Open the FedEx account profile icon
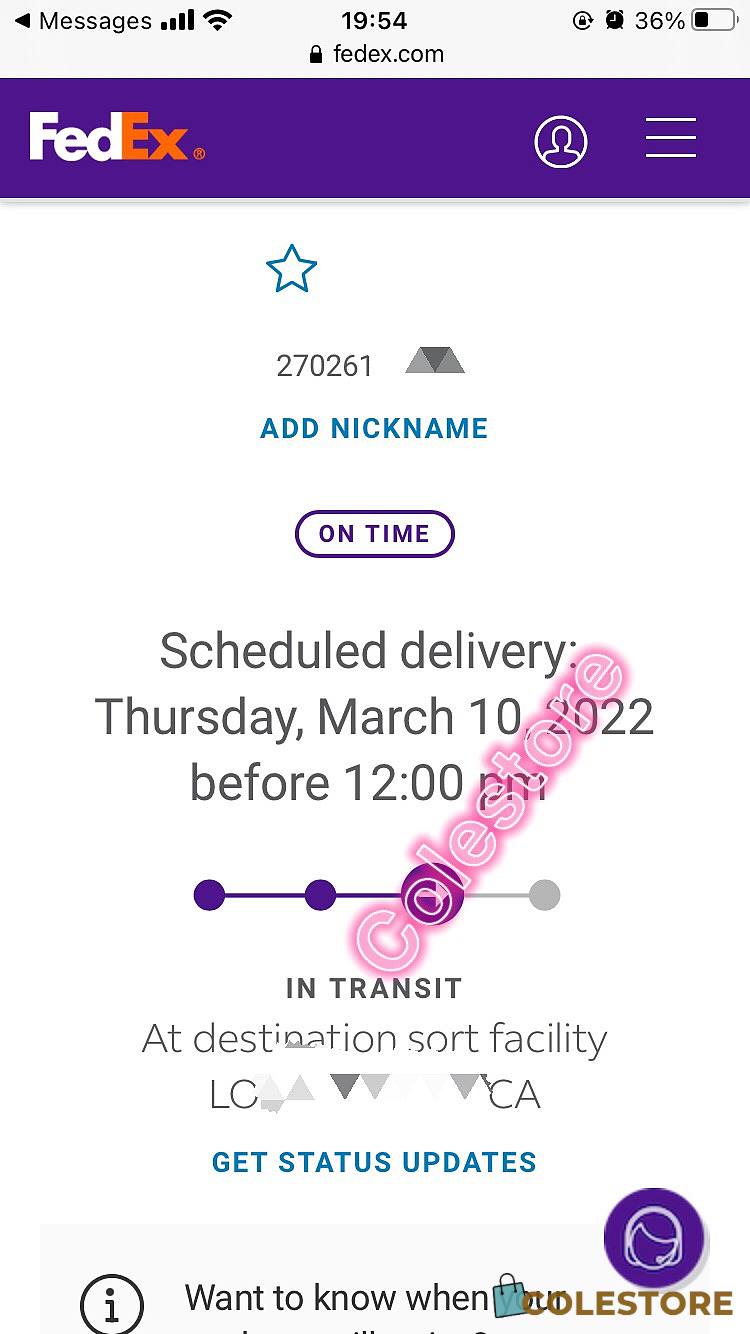750x1334 pixels. point(560,141)
